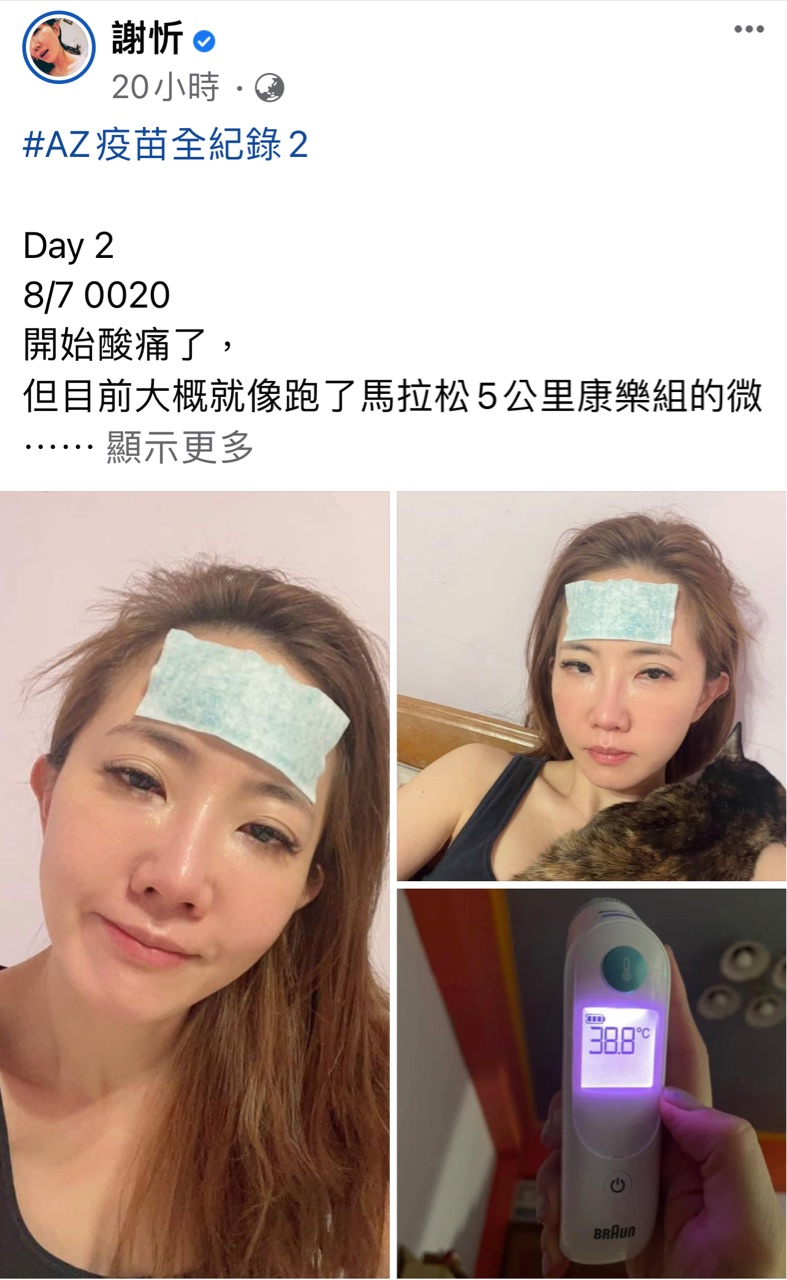Open the poster's profile picture
Screen dimensions: 787x1280
point(59,47)
